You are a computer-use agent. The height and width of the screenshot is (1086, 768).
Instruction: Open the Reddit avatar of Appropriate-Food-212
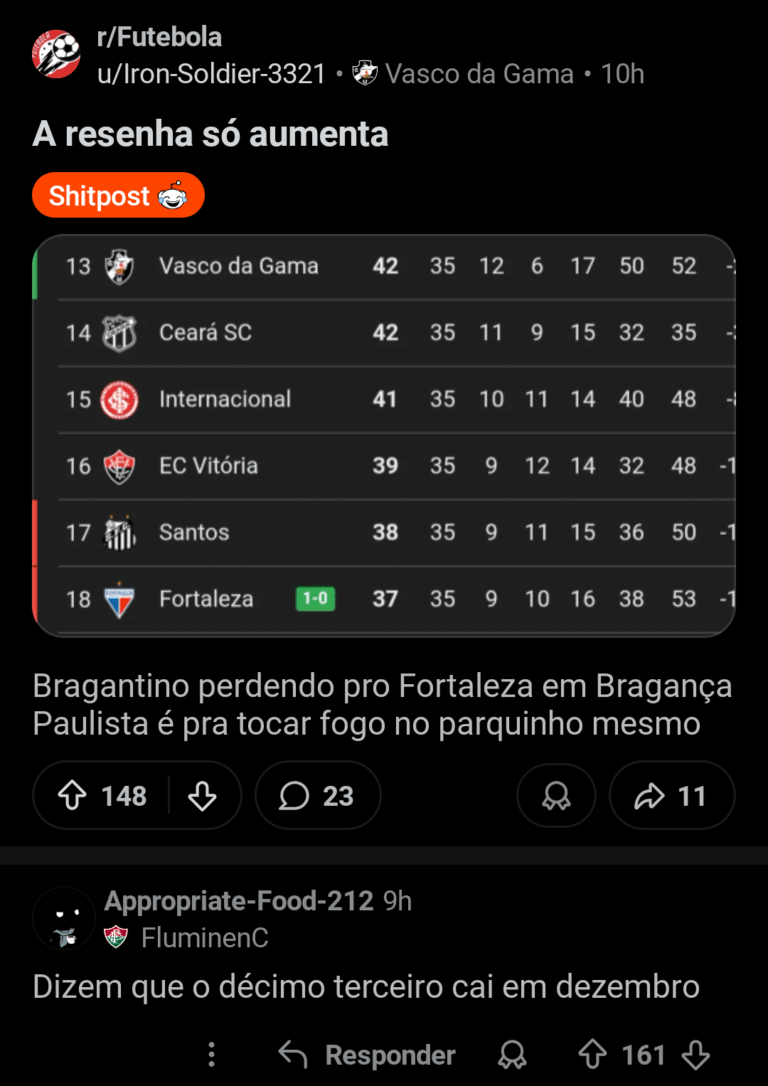coord(64,918)
